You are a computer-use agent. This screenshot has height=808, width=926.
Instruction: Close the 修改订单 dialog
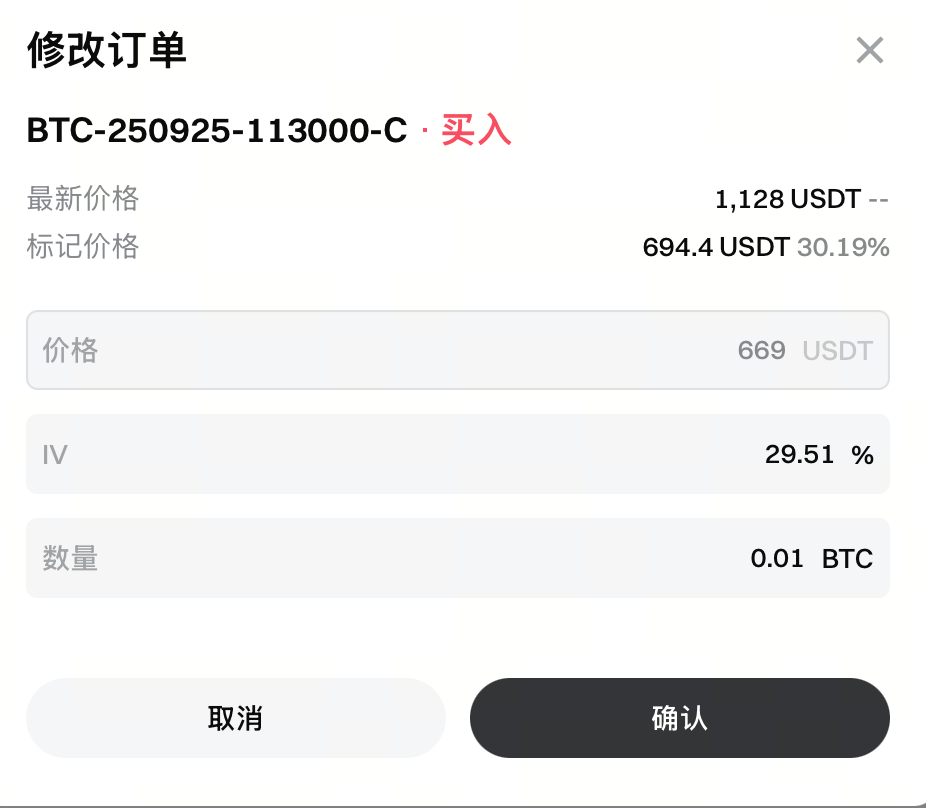869,50
